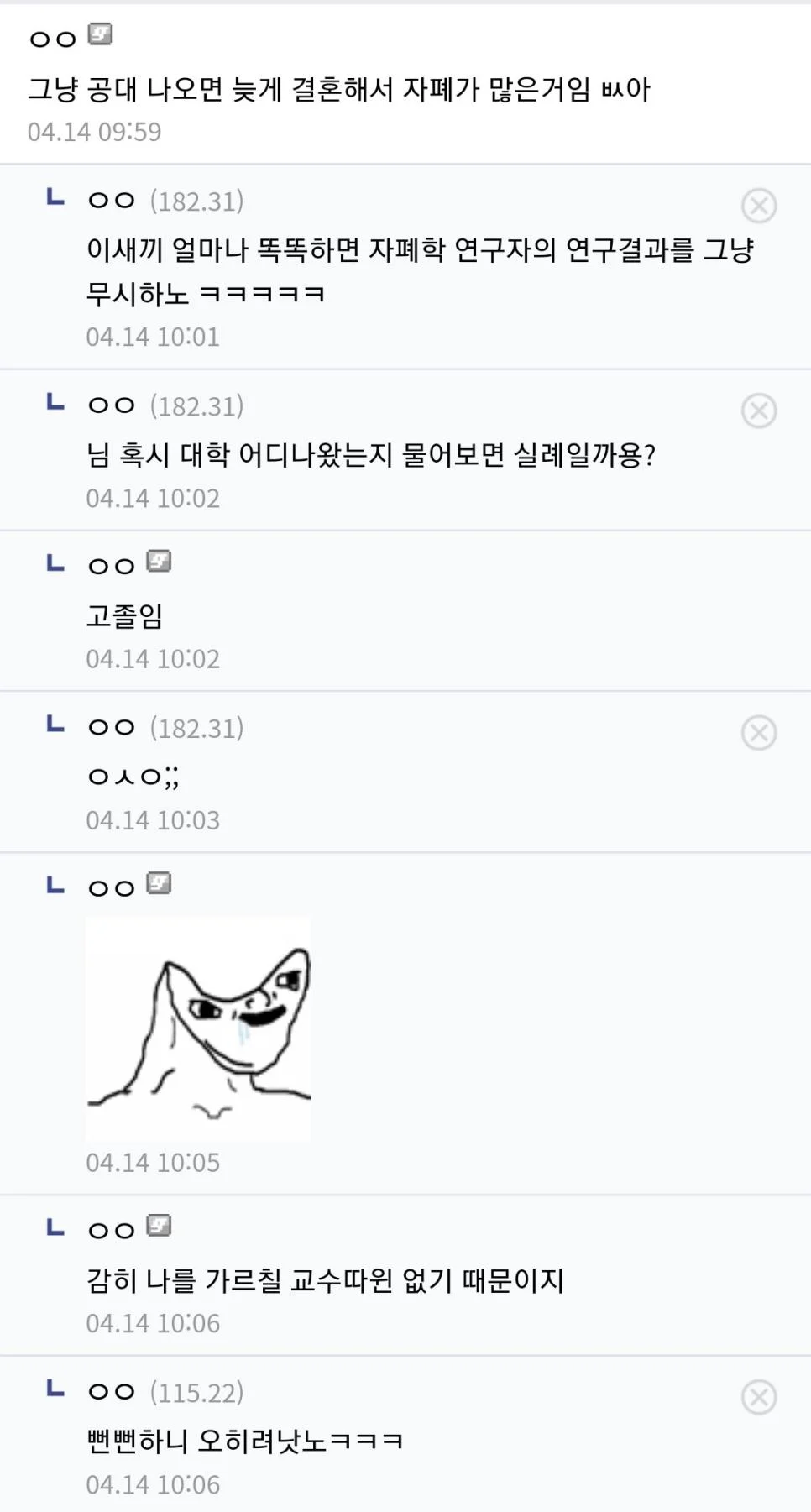Open the meme image in the 10:05 comment
The width and height of the screenshot is (811, 1512).
tap(198, 1028)
